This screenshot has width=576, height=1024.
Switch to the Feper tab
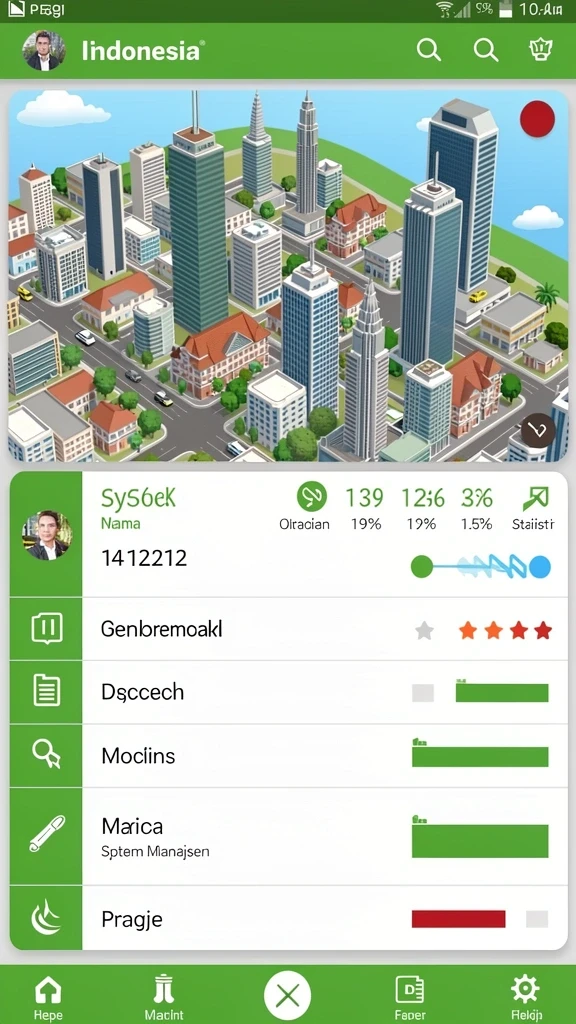[410, 998]
